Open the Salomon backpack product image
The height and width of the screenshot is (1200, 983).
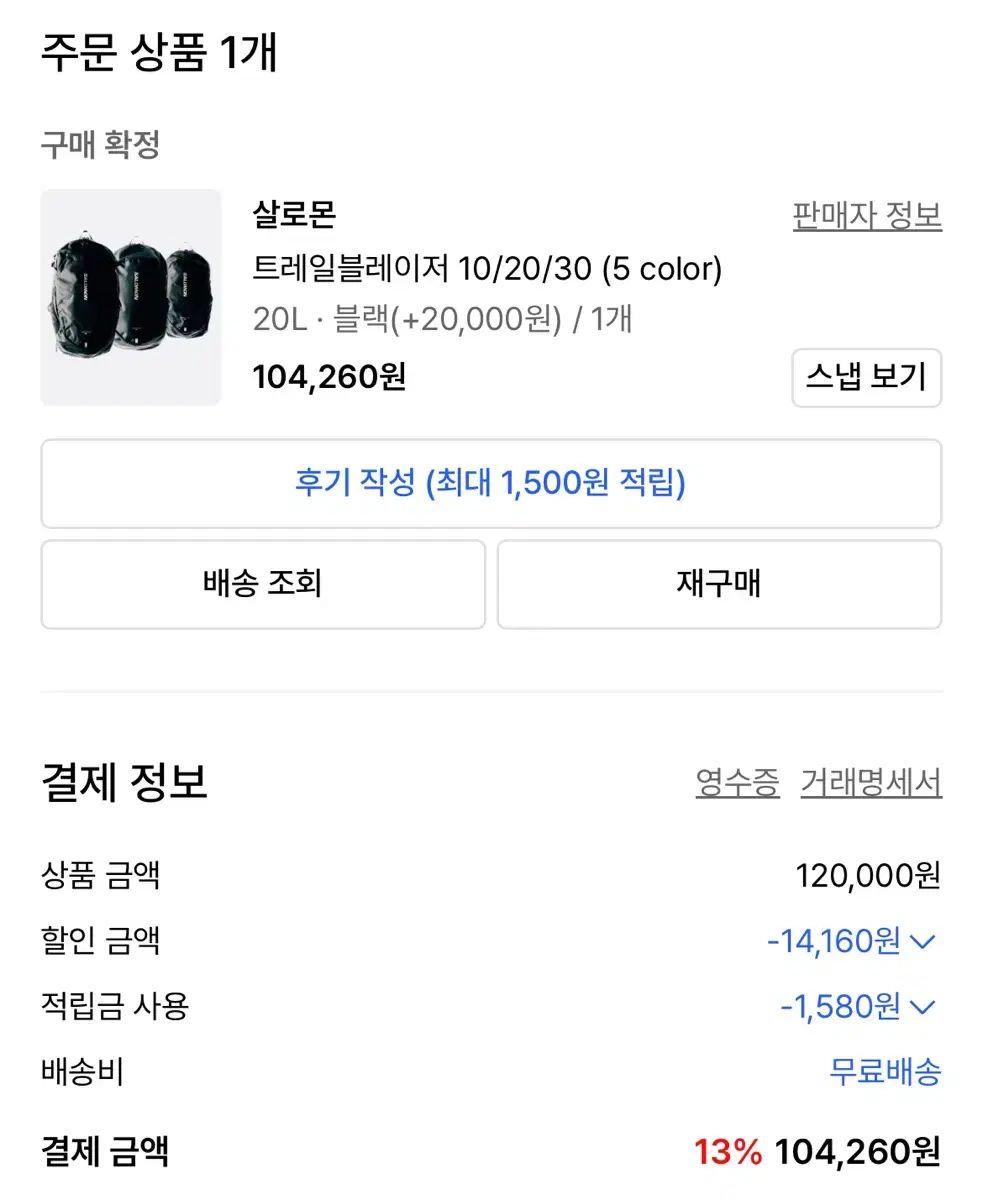click(131, 298)
